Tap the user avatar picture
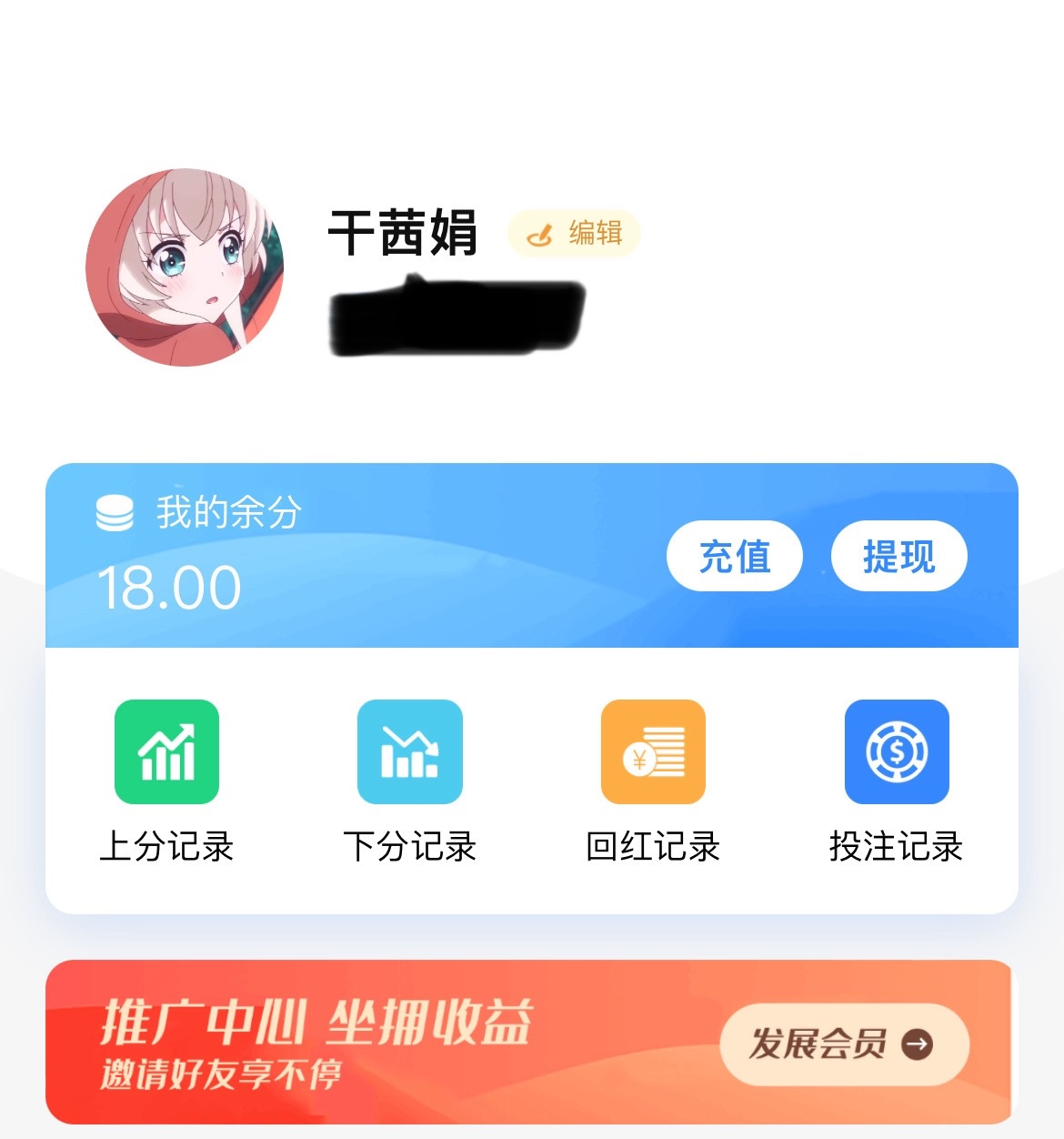The height and width of the screenshot is (1139, 1064). coord(186,264)
